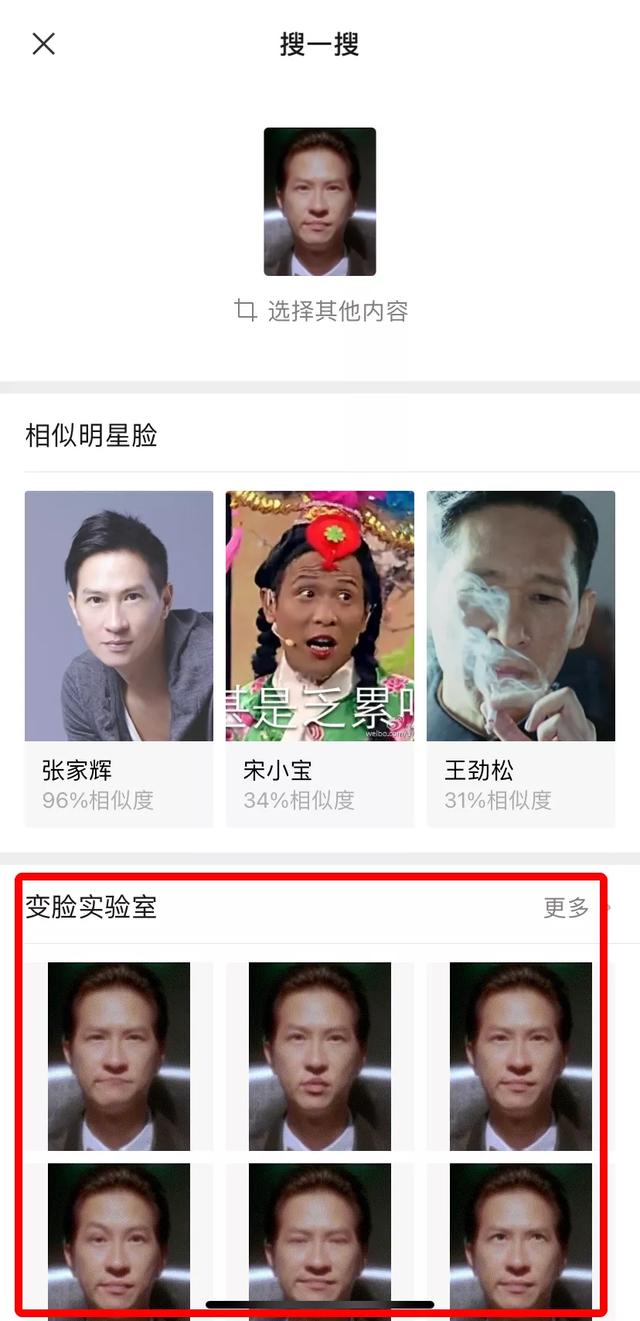Open the second face-swap result in top row
Screen dimensions: 640x1321
point(320,1055)
